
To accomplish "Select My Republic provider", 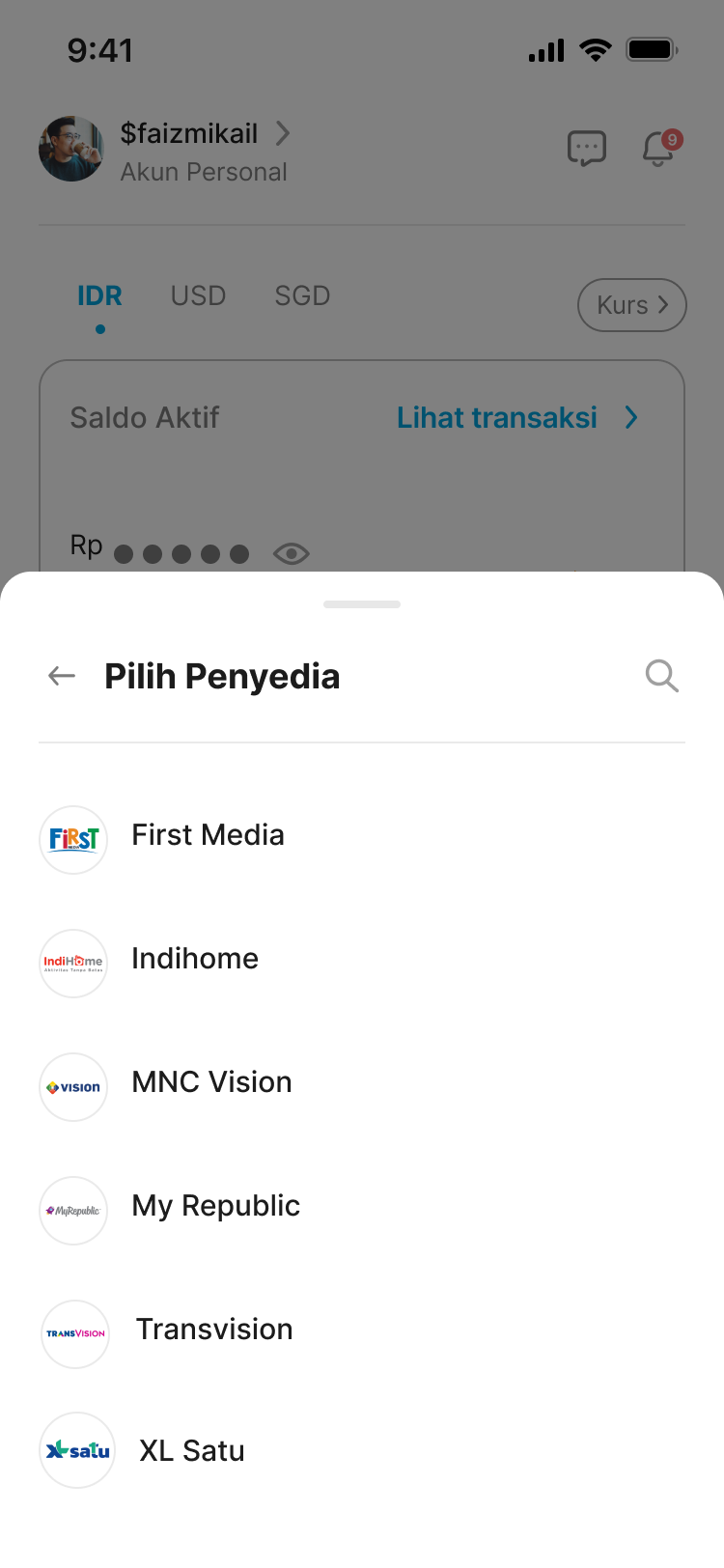I will coord(215,1207).
